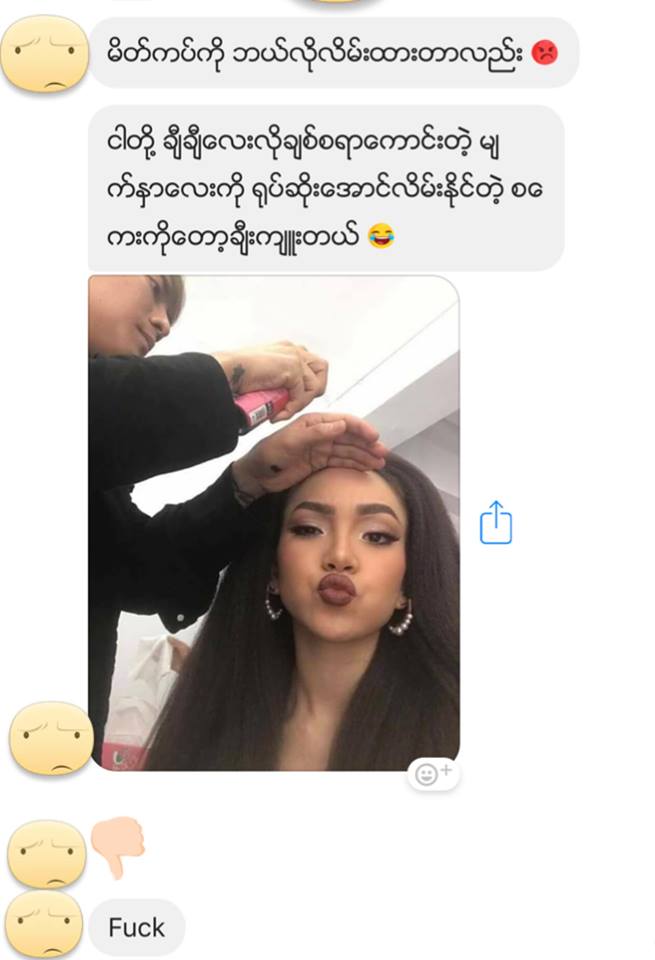Open sender's profile from the avatar beside the photo
Image resolution: width=655 pixels, height=960 pixels.
tap(50, 740)
